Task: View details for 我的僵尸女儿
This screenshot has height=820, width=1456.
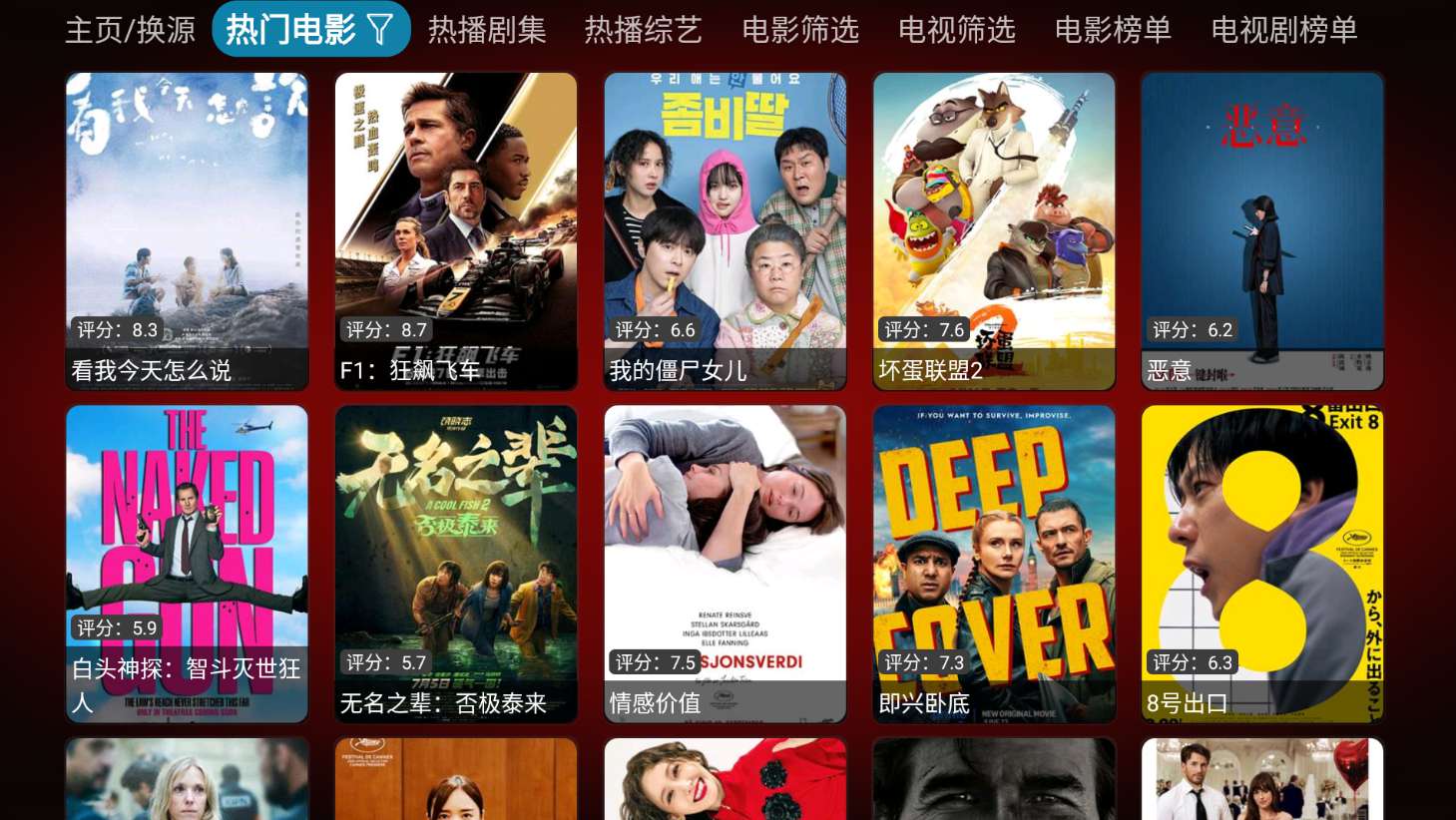Action: pyautogui.click(x=726, y=229)
